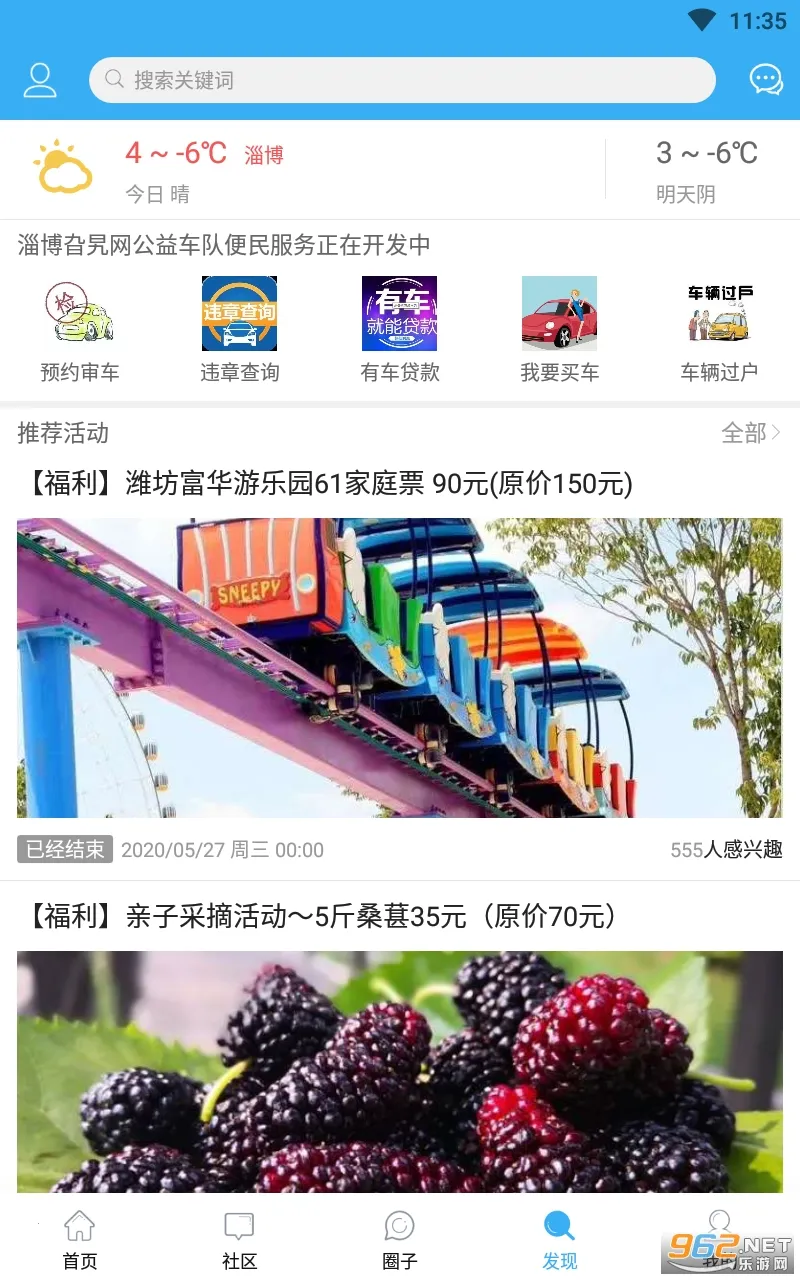
Task: Open the 亲子采摘活动 mulberry activity
Action: tap(400, 1070)
